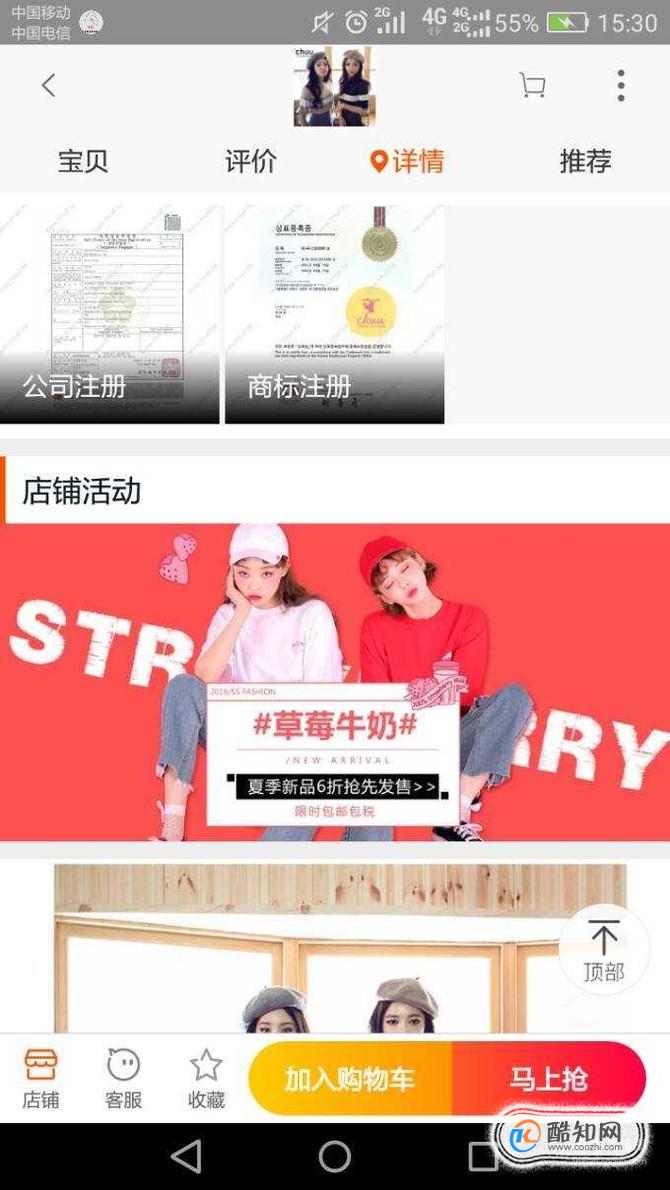
Task: Open the 公司注册 certificate image
Action: click(109, 314)
